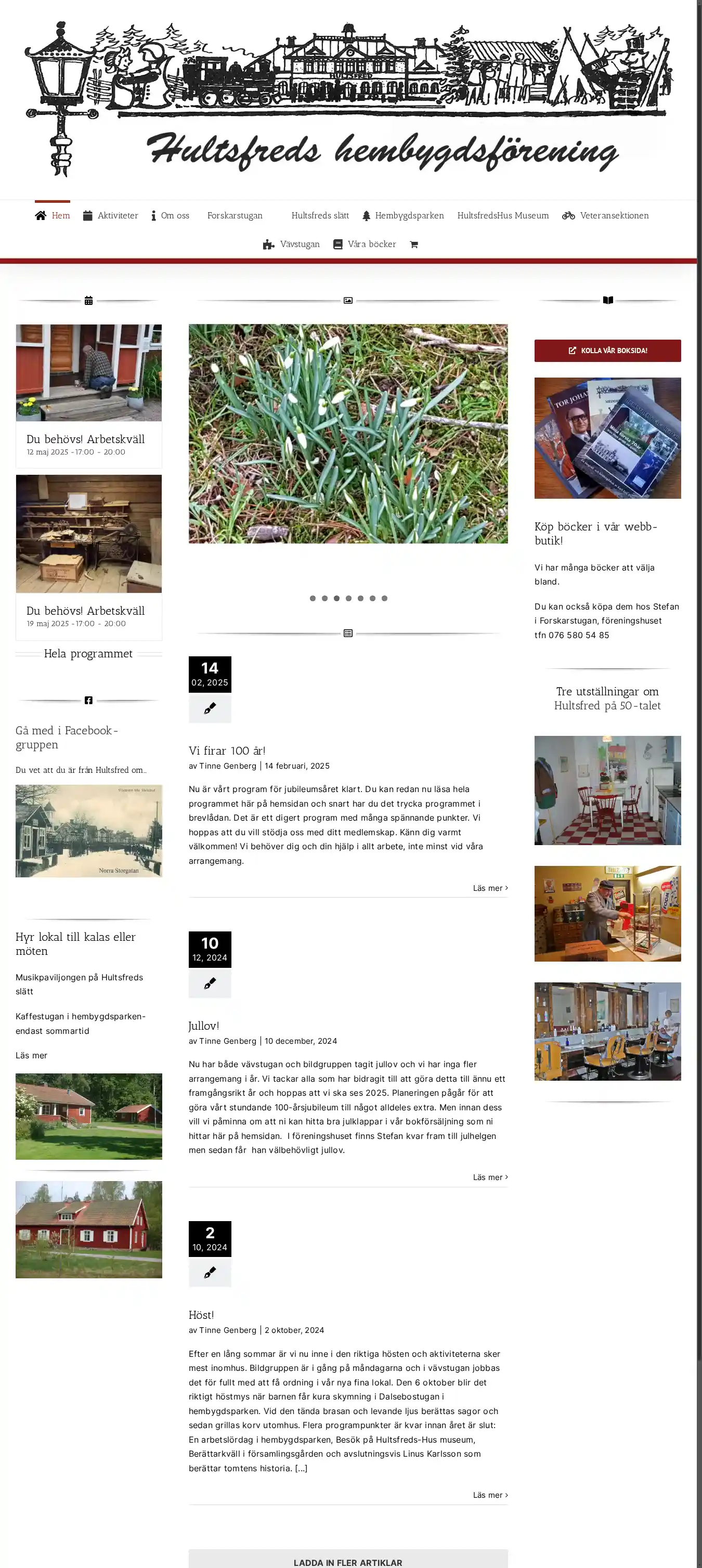The image size is (702, 1568).
Task: Tap the Kolla vår boksida button
Action: pyautogui.click(x=608, y=351)
